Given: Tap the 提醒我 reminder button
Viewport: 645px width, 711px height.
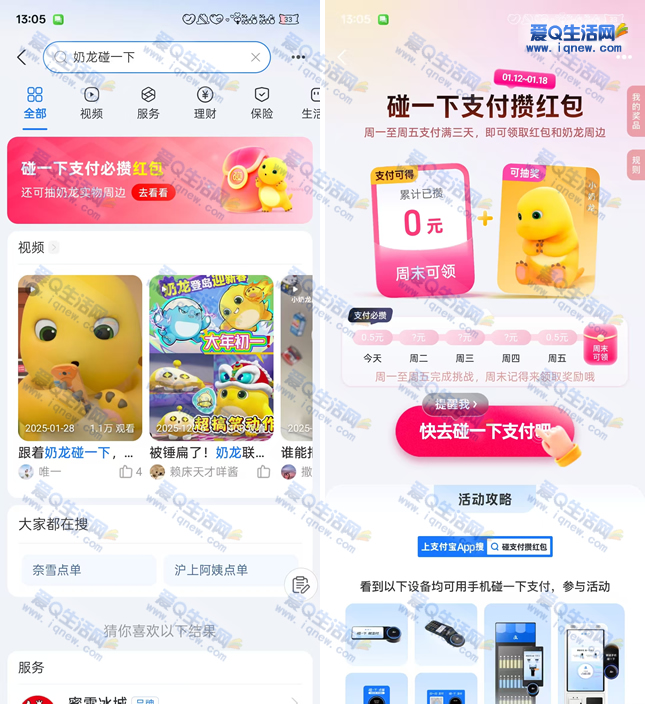Looking at the screenshot, I should (x=456, y=404).
